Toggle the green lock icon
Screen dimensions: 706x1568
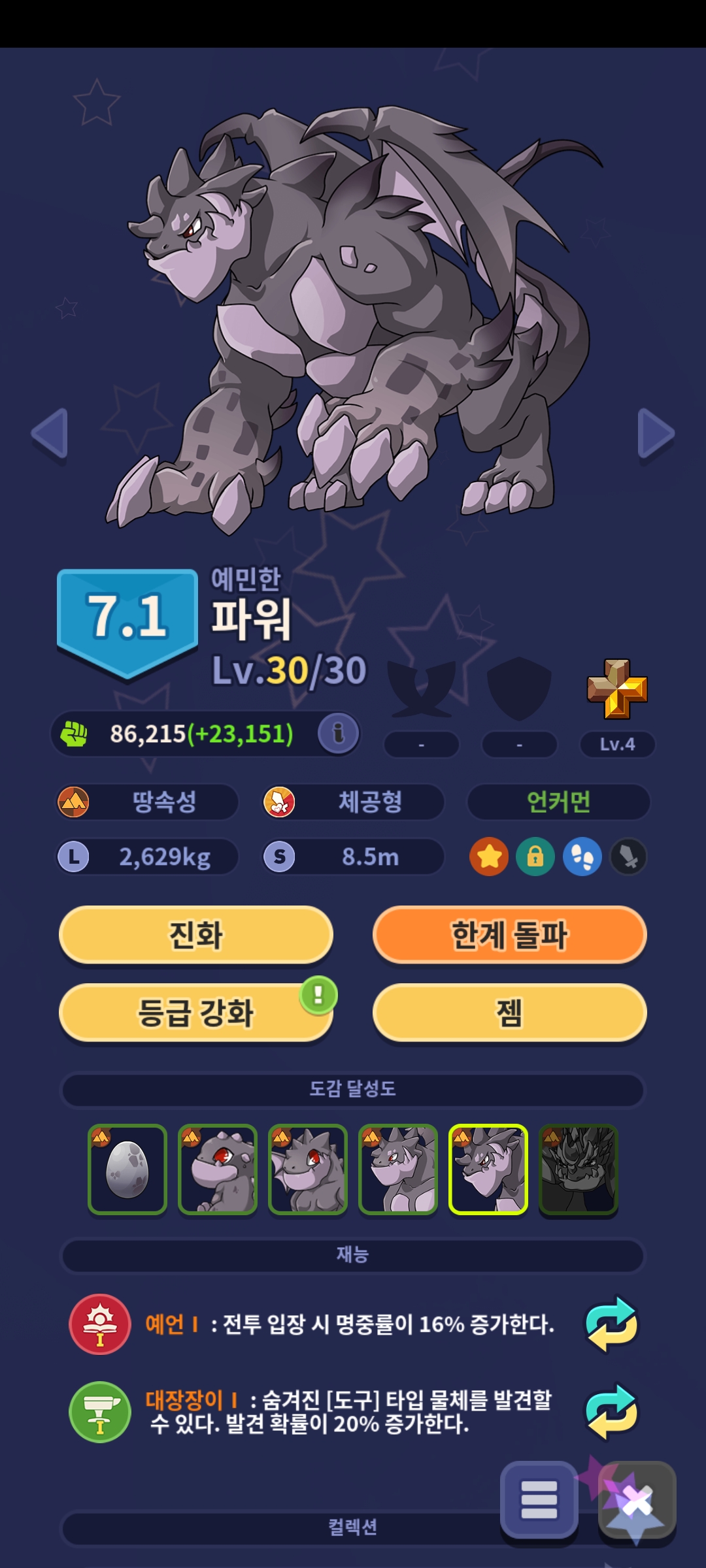pos(535,857)
